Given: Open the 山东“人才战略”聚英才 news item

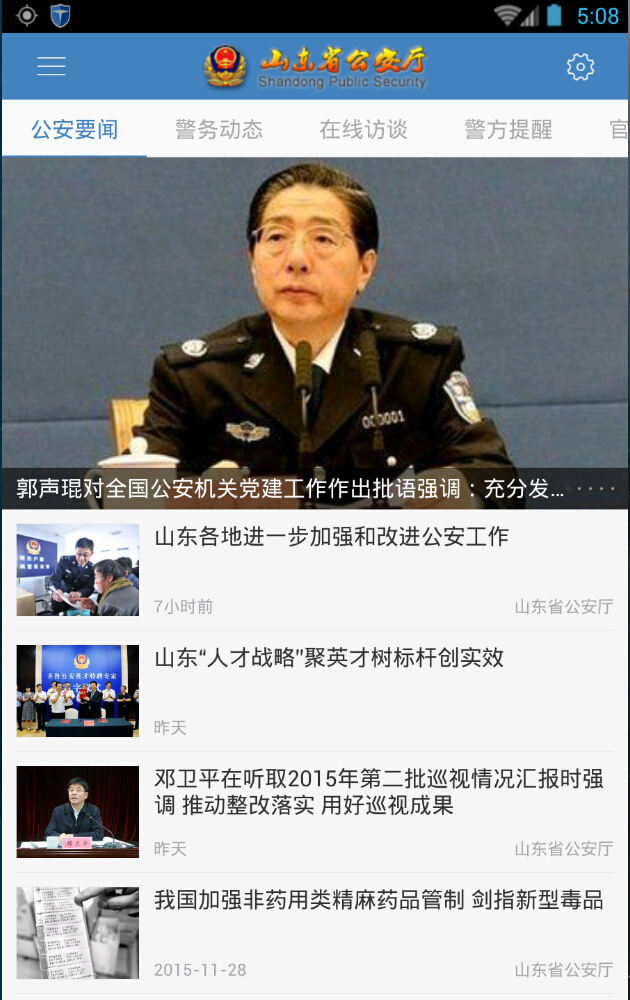Looking at the screenshot, I should click(329, 658).
